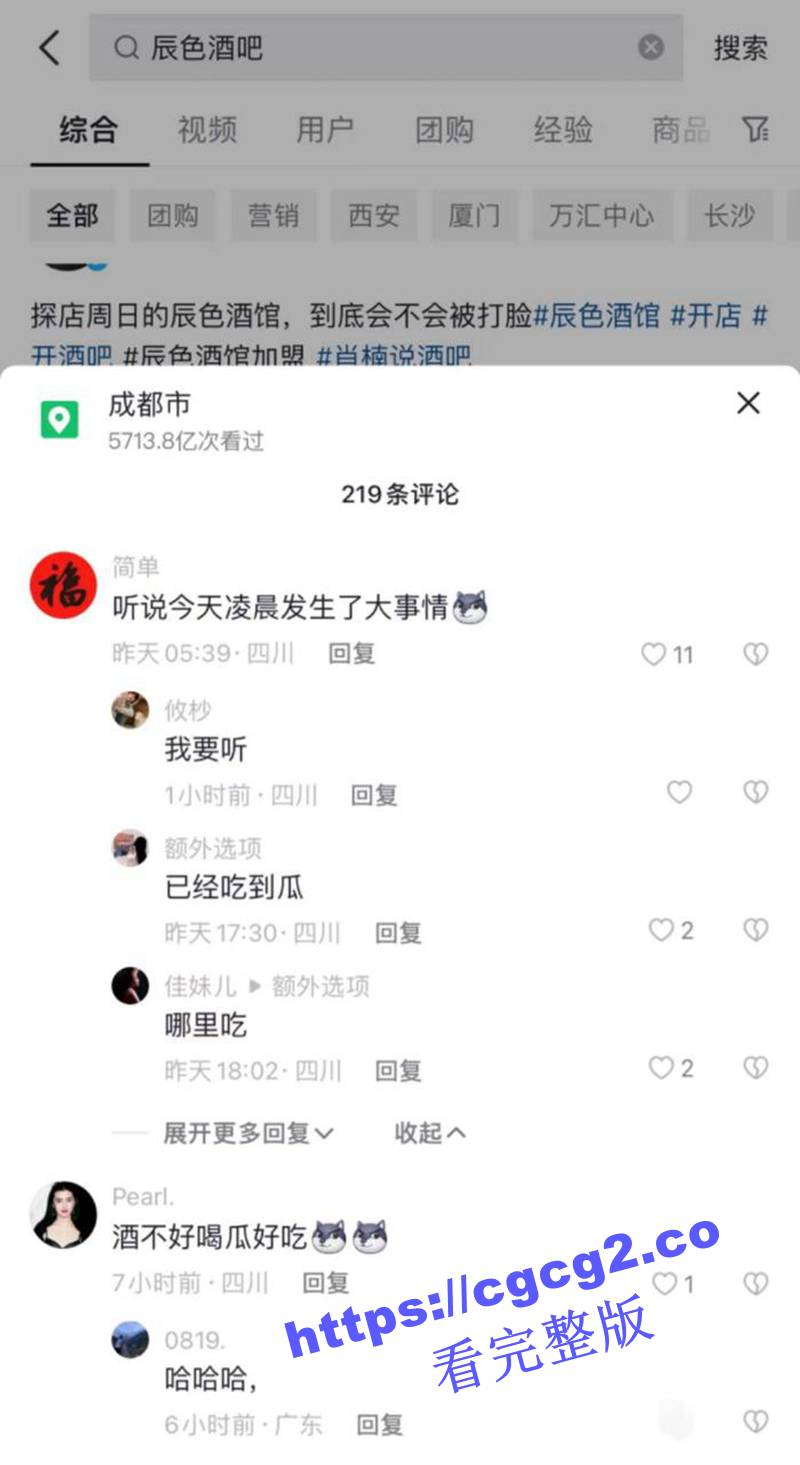
Task: View Pearl.'s profile avatar
Action: pyautogui.click(x=64, y=1215)
